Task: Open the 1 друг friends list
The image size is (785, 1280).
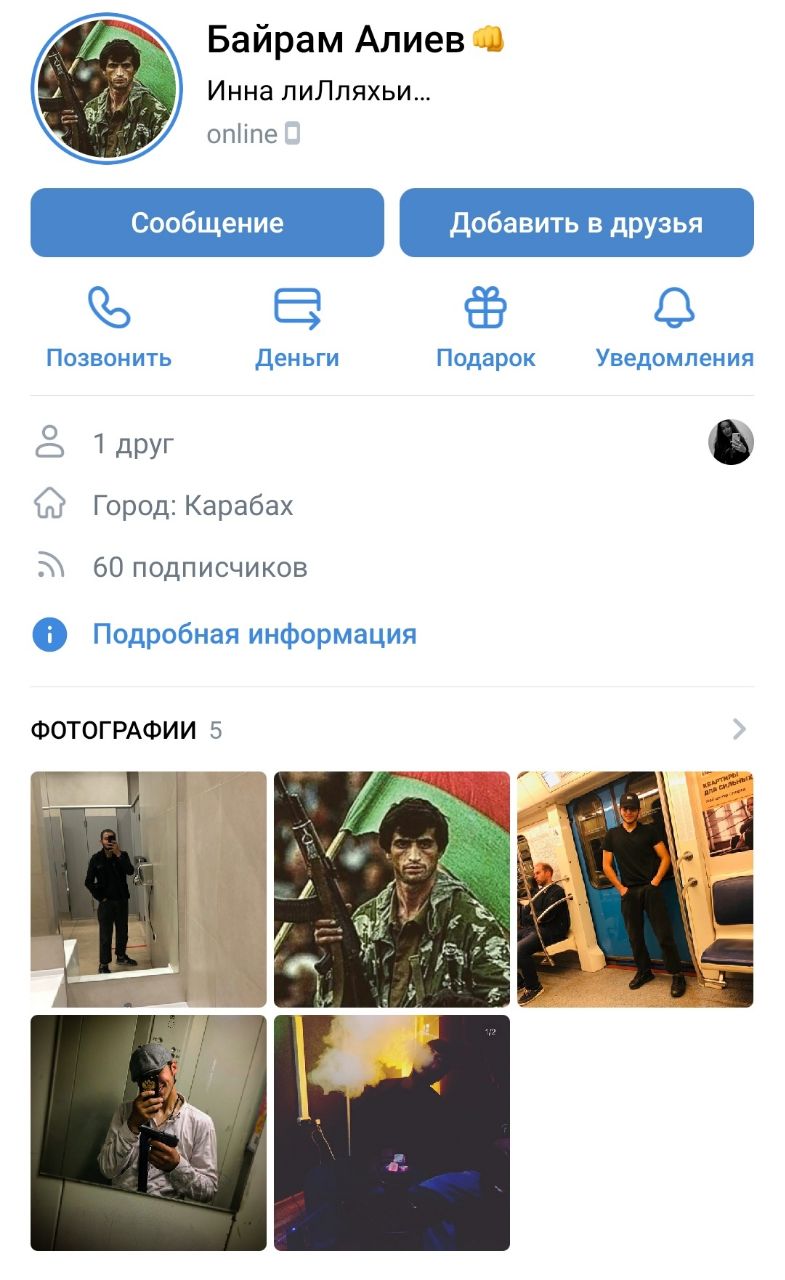Action: (133, 443)
